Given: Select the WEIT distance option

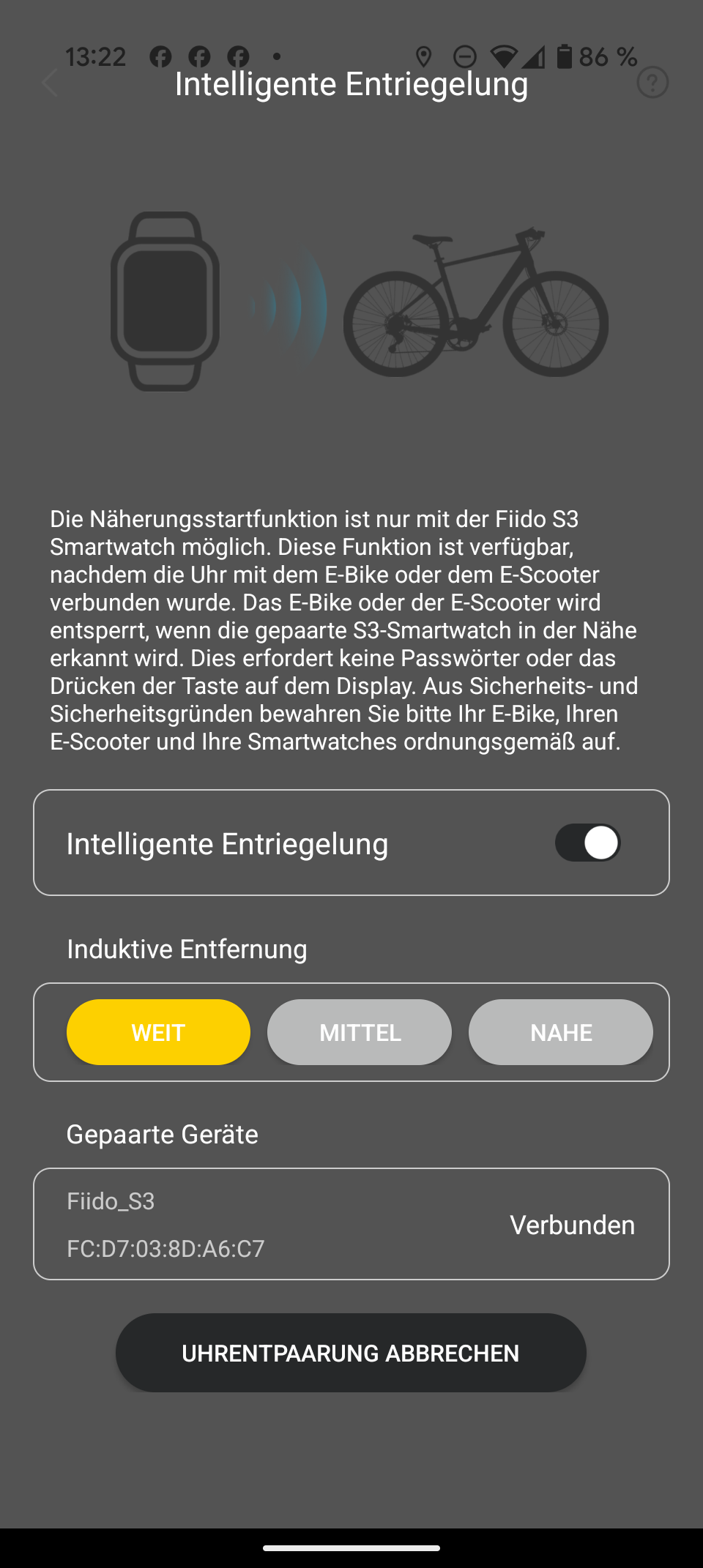Looking at the screenshot, I should 158,1032.
